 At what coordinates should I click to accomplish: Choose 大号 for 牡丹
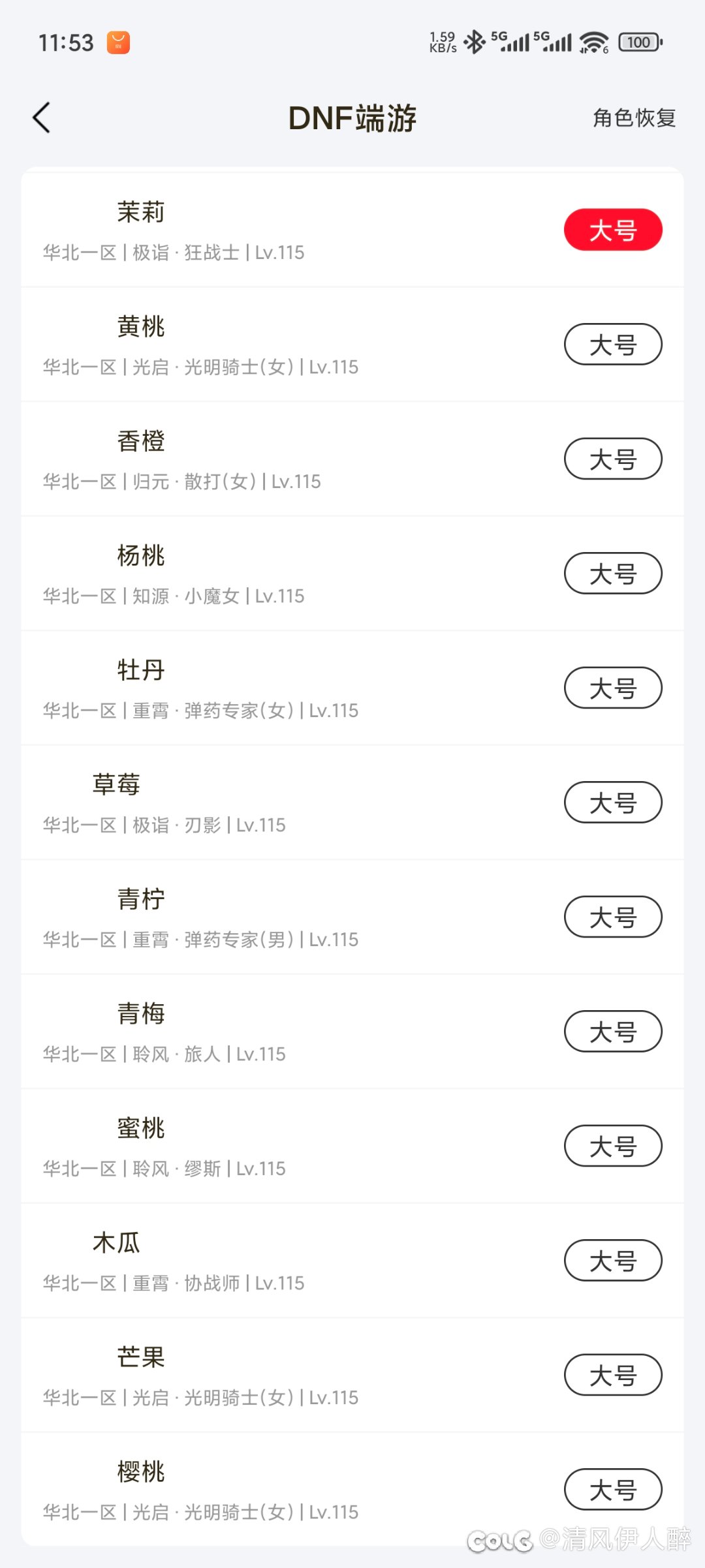(x=613, y=688)
